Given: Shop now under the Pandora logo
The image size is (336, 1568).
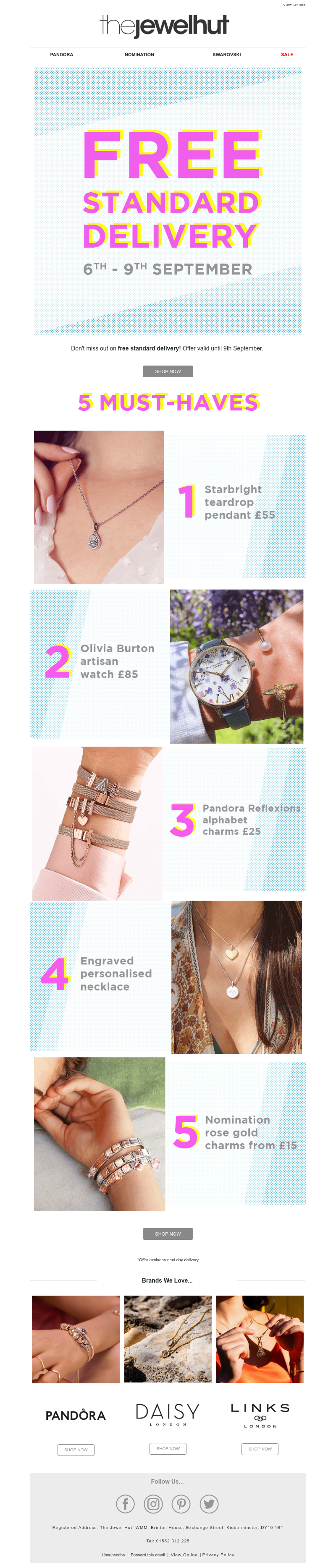Looking at the screenshot, I should pyautogui.click(x=76, y=1450).
